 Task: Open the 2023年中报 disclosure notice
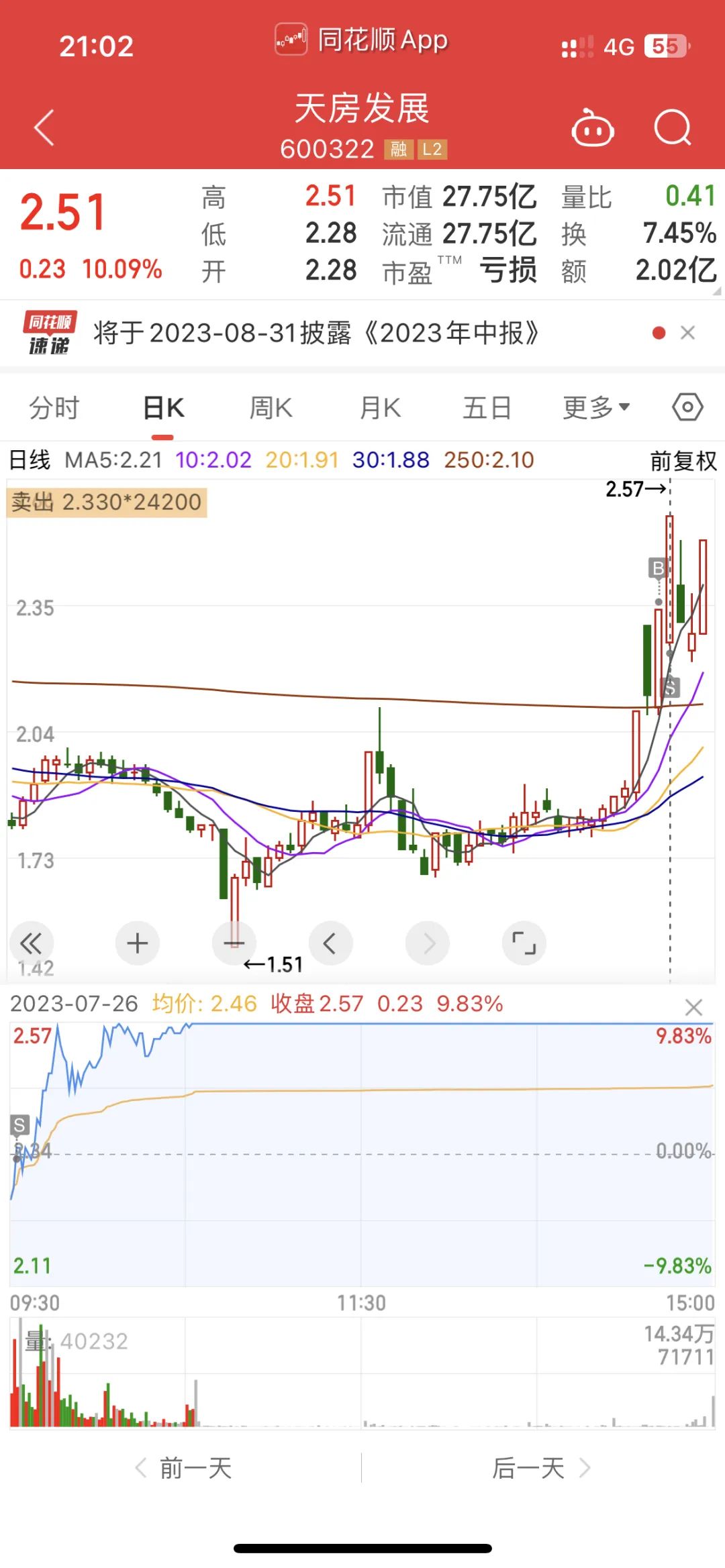click(316, 333)
